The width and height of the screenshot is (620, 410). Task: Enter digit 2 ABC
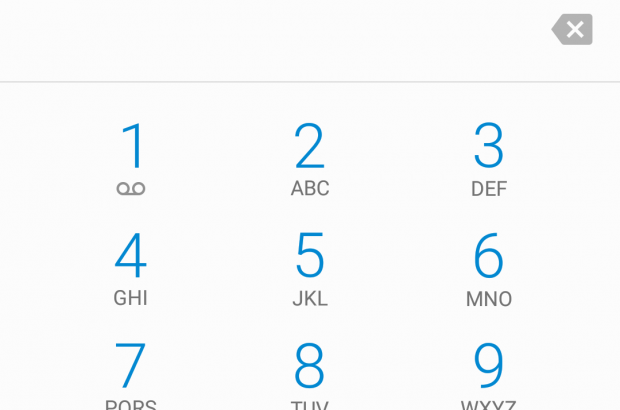(x=310, y=158)
